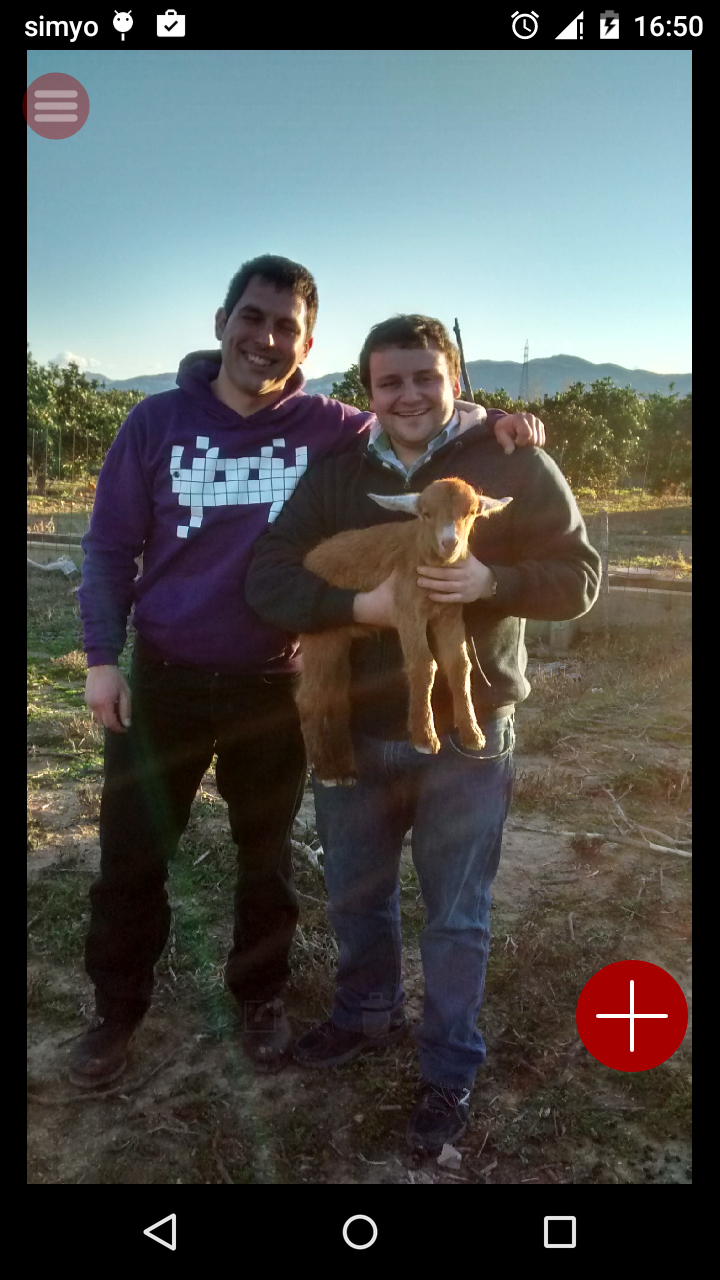The width and height of the screenshot is (720, 1280).
Task: Tap the Back navigation arrow
Action: point(160,1233)
